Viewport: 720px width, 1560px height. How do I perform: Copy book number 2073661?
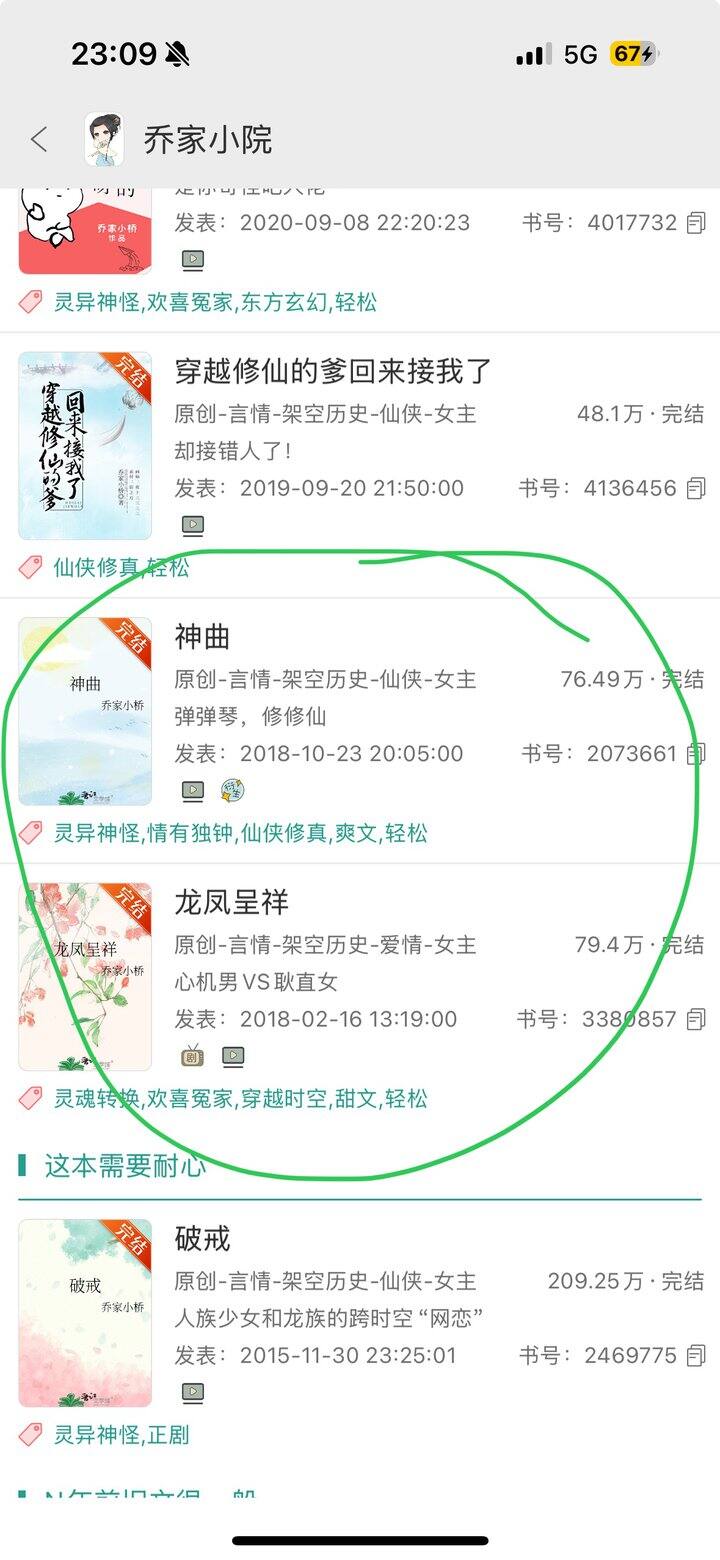click(696, 753)
